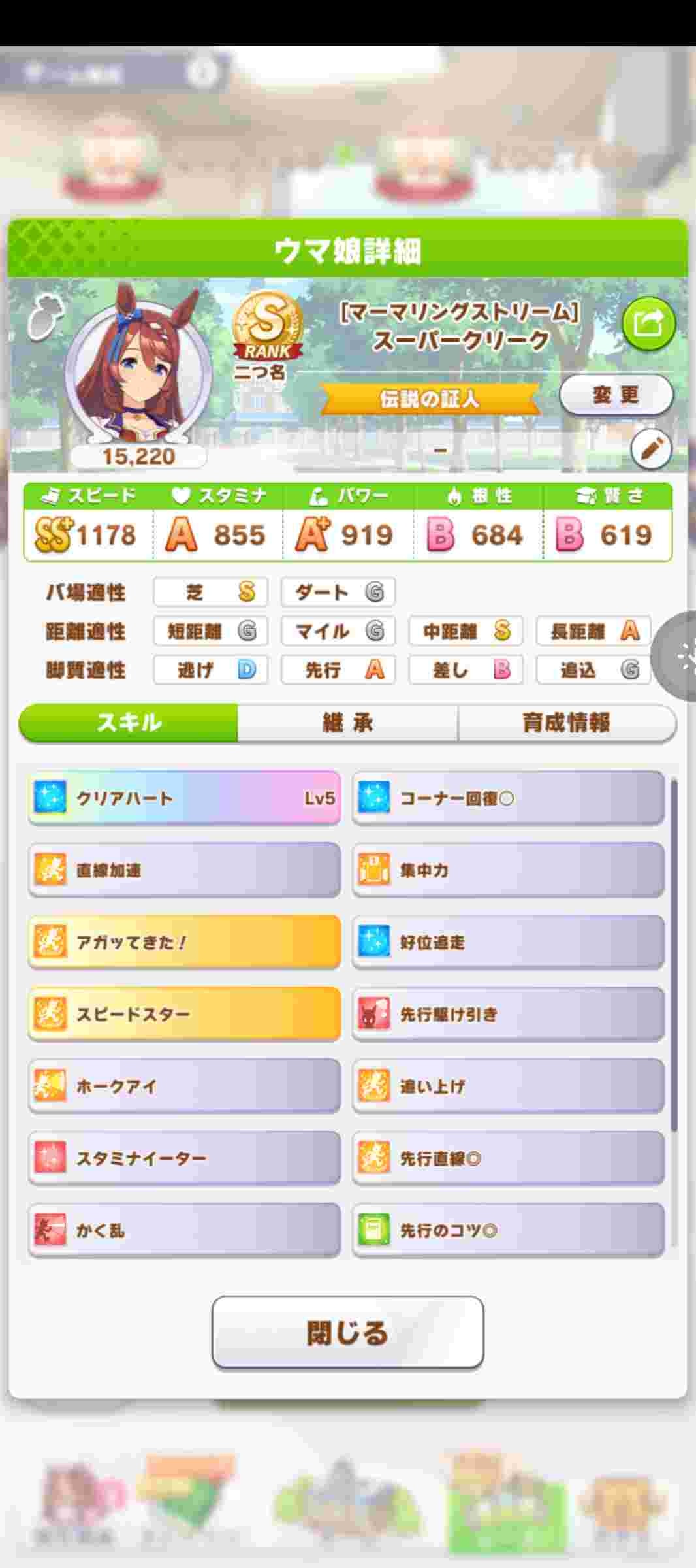
Task: Tap the 変更 button to change title
Action: pos(616,395)
